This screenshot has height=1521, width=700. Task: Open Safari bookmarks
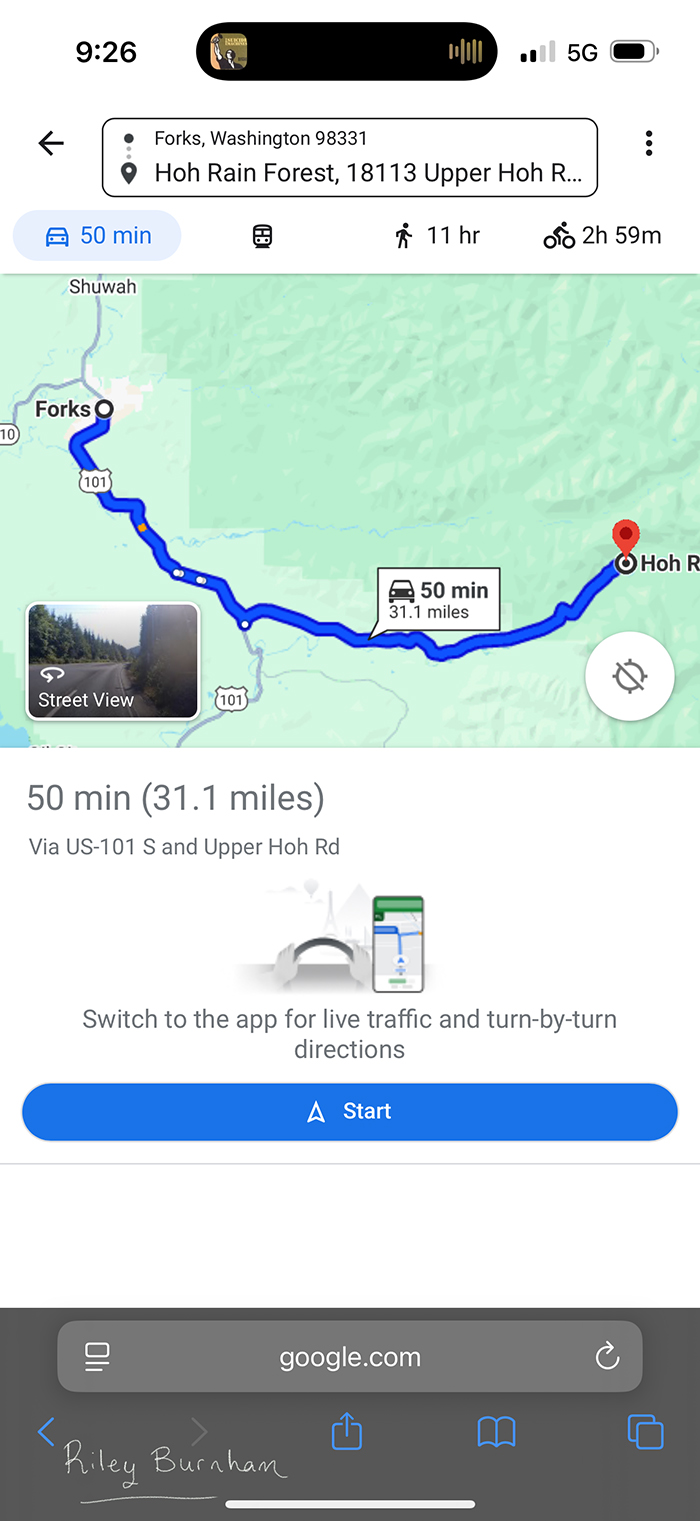pos(496,1432)
